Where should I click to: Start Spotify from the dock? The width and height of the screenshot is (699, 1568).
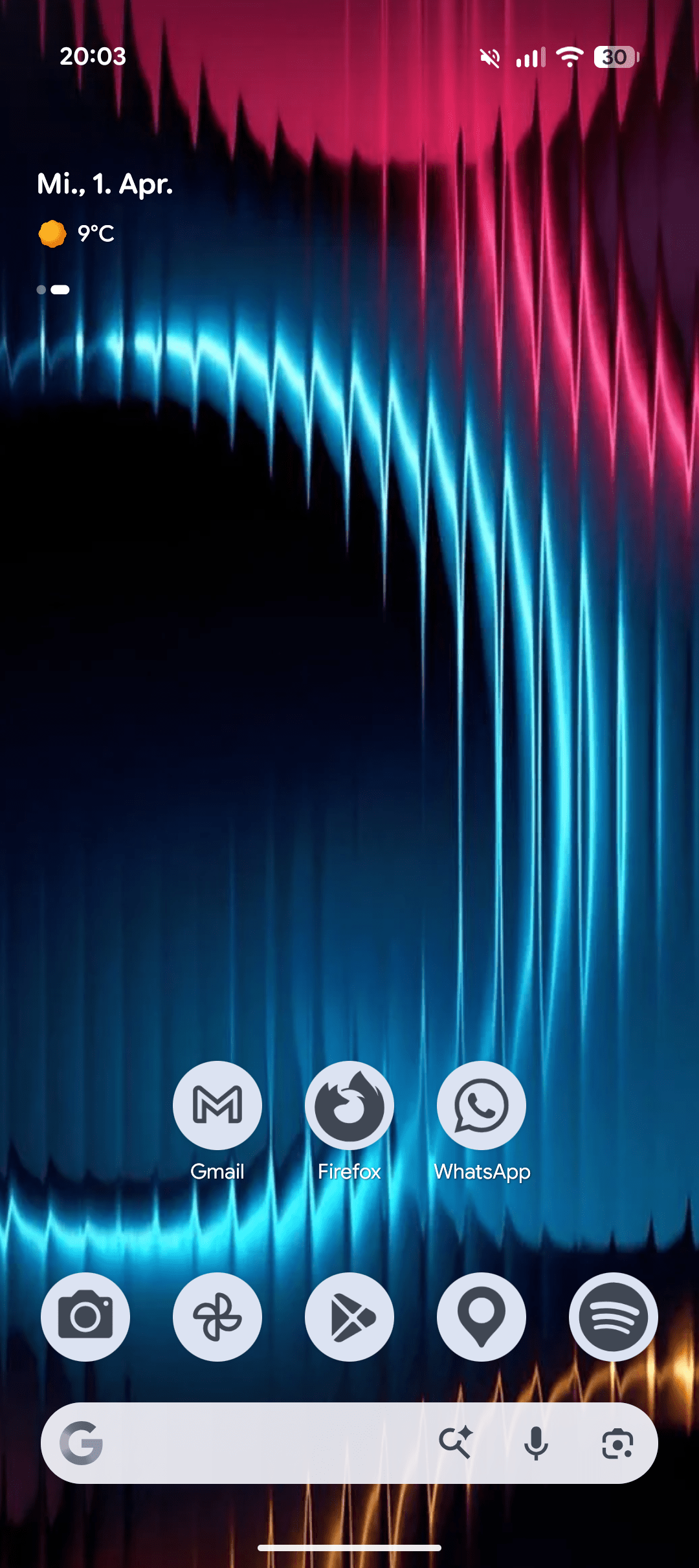click(614, 1317)
